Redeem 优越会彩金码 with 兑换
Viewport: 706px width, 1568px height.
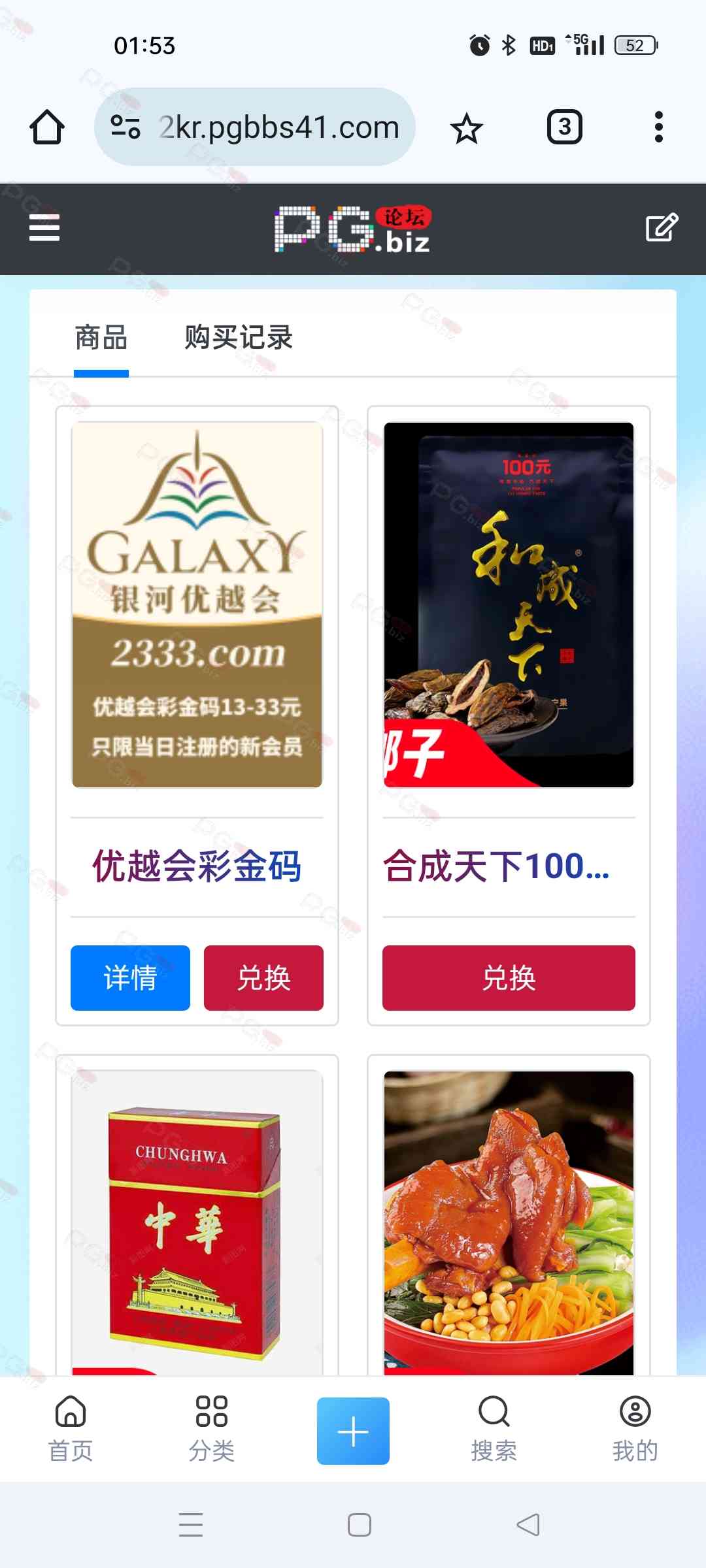pyautogui.click(x=263, y=978)
